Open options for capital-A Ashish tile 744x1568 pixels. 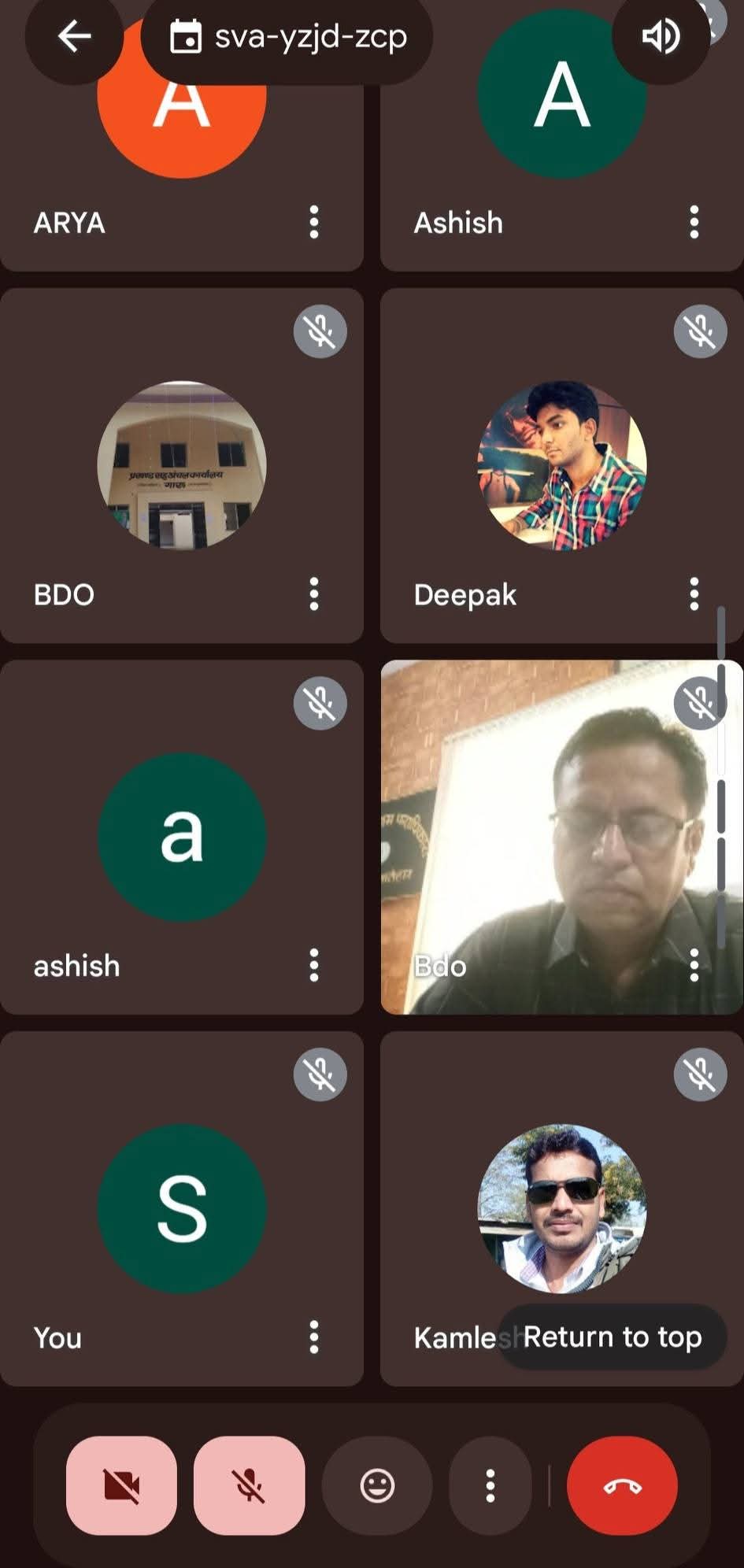tap(694, 223)
